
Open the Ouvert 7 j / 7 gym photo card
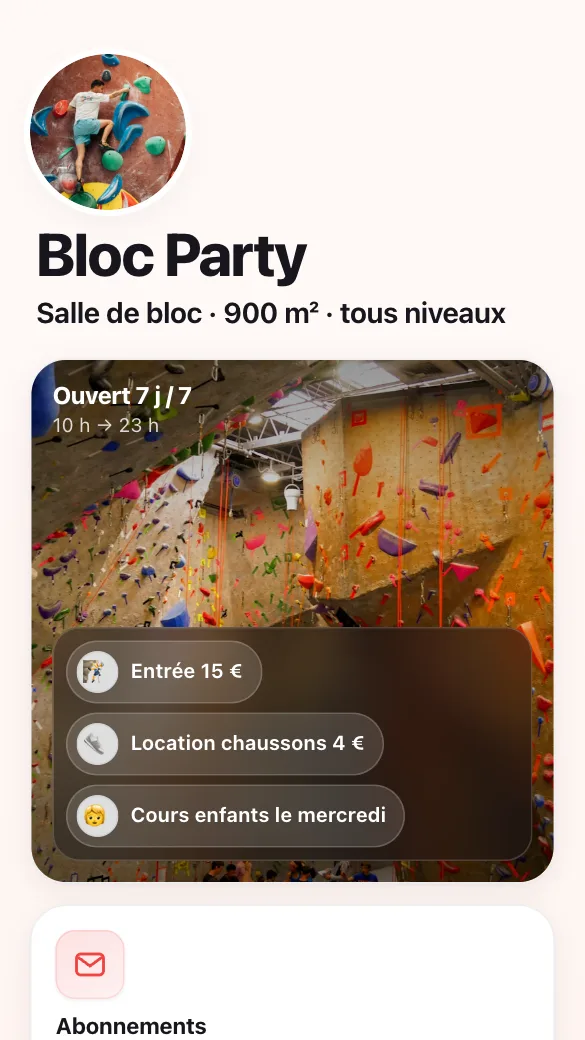point(292,621)
